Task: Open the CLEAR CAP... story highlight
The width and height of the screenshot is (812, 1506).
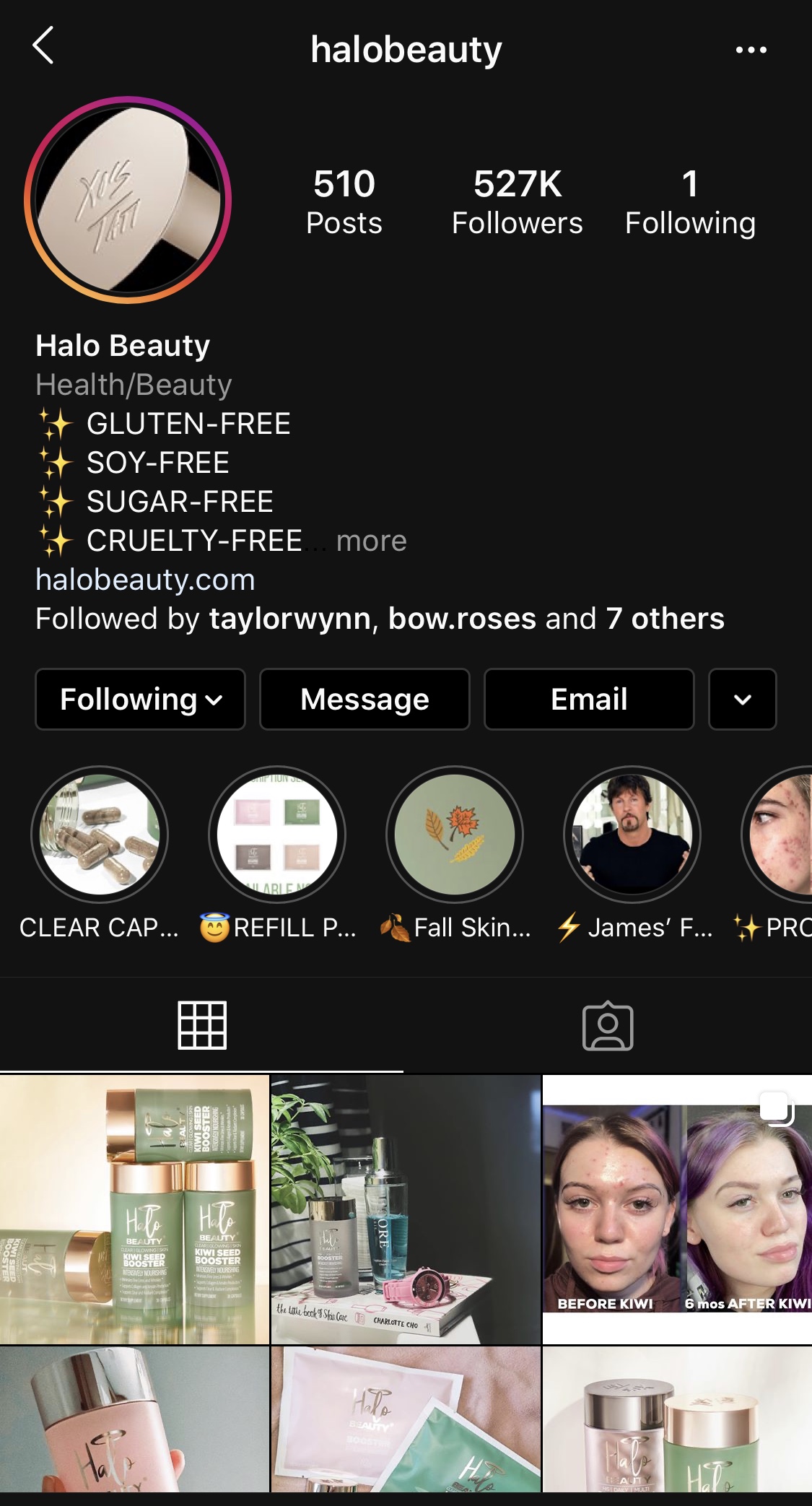Action: [x=100, y=835]
